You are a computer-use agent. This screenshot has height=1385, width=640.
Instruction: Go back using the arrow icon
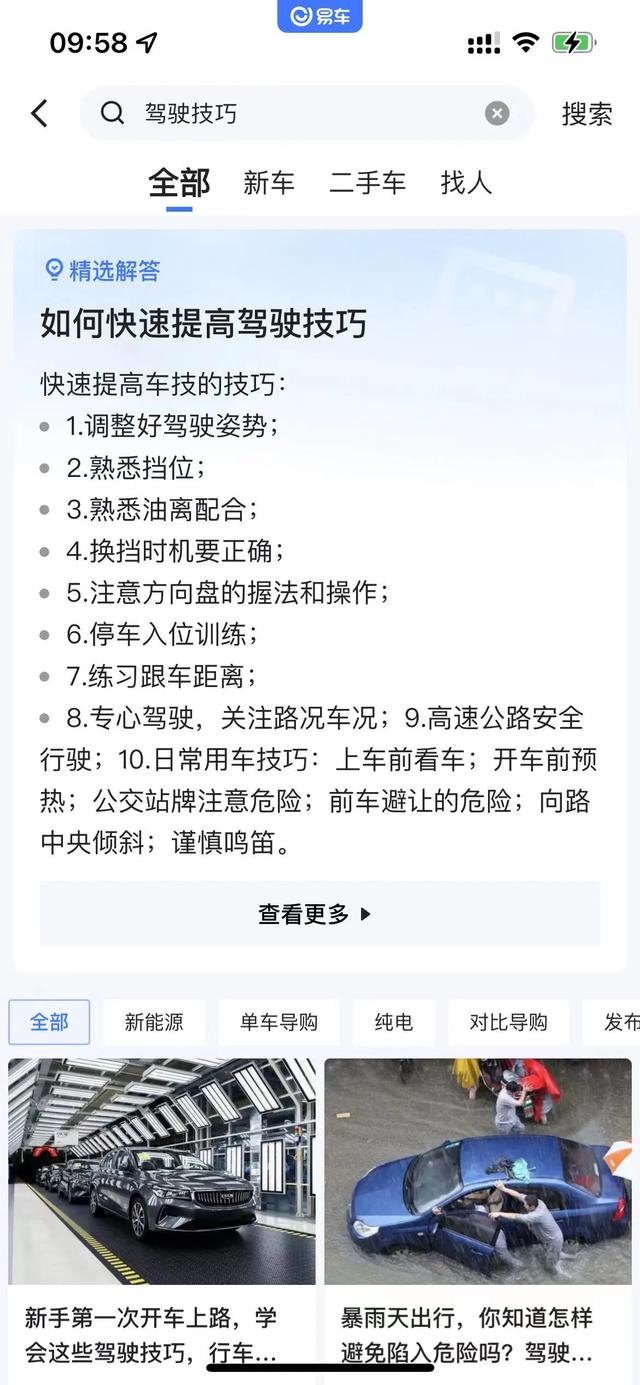(x=39, y=113)
